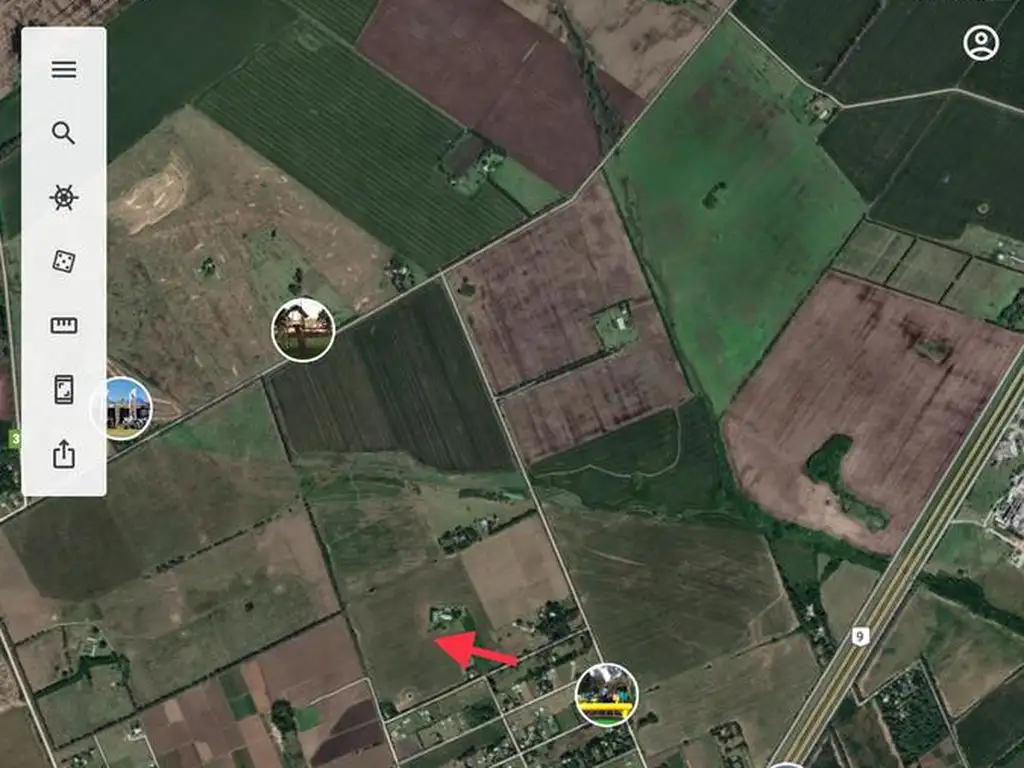Viewport: 1024px width, 768px height.
Task: Tap the phone screen capture icon
Action: [64, 390]
